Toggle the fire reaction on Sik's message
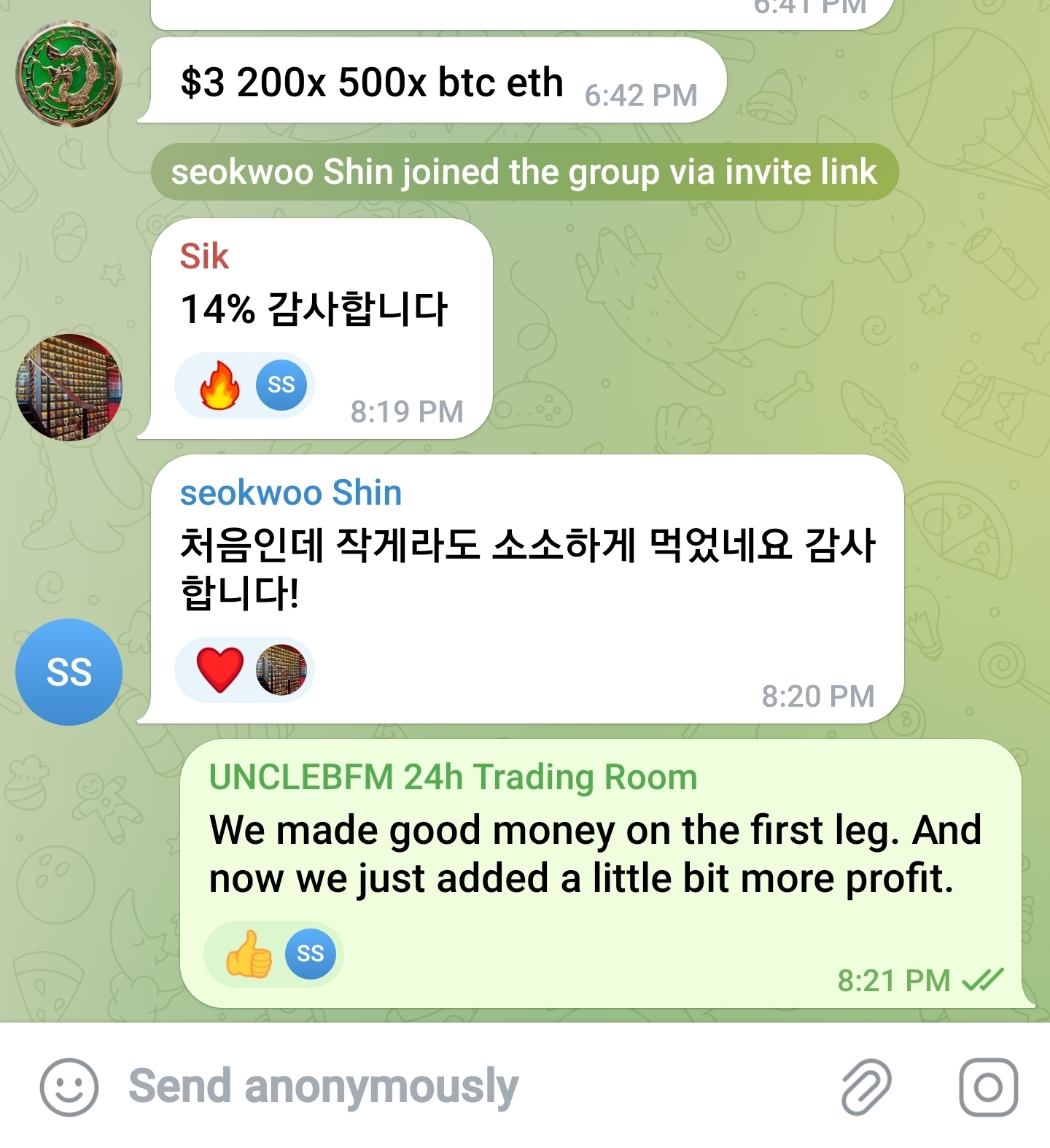Screen dimensions: 1050x1148 coord(219,385)
